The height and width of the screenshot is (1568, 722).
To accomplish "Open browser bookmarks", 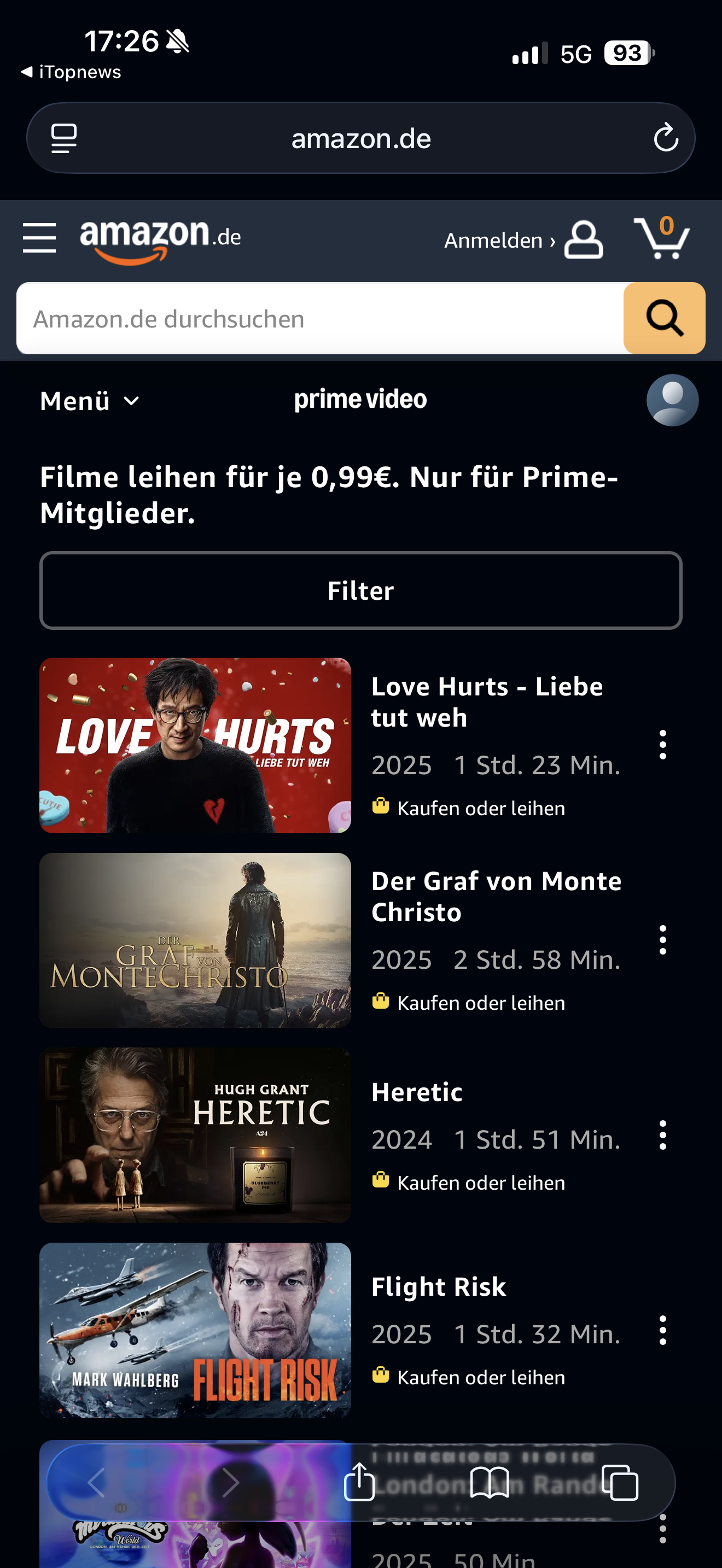I will [490, 1482].
